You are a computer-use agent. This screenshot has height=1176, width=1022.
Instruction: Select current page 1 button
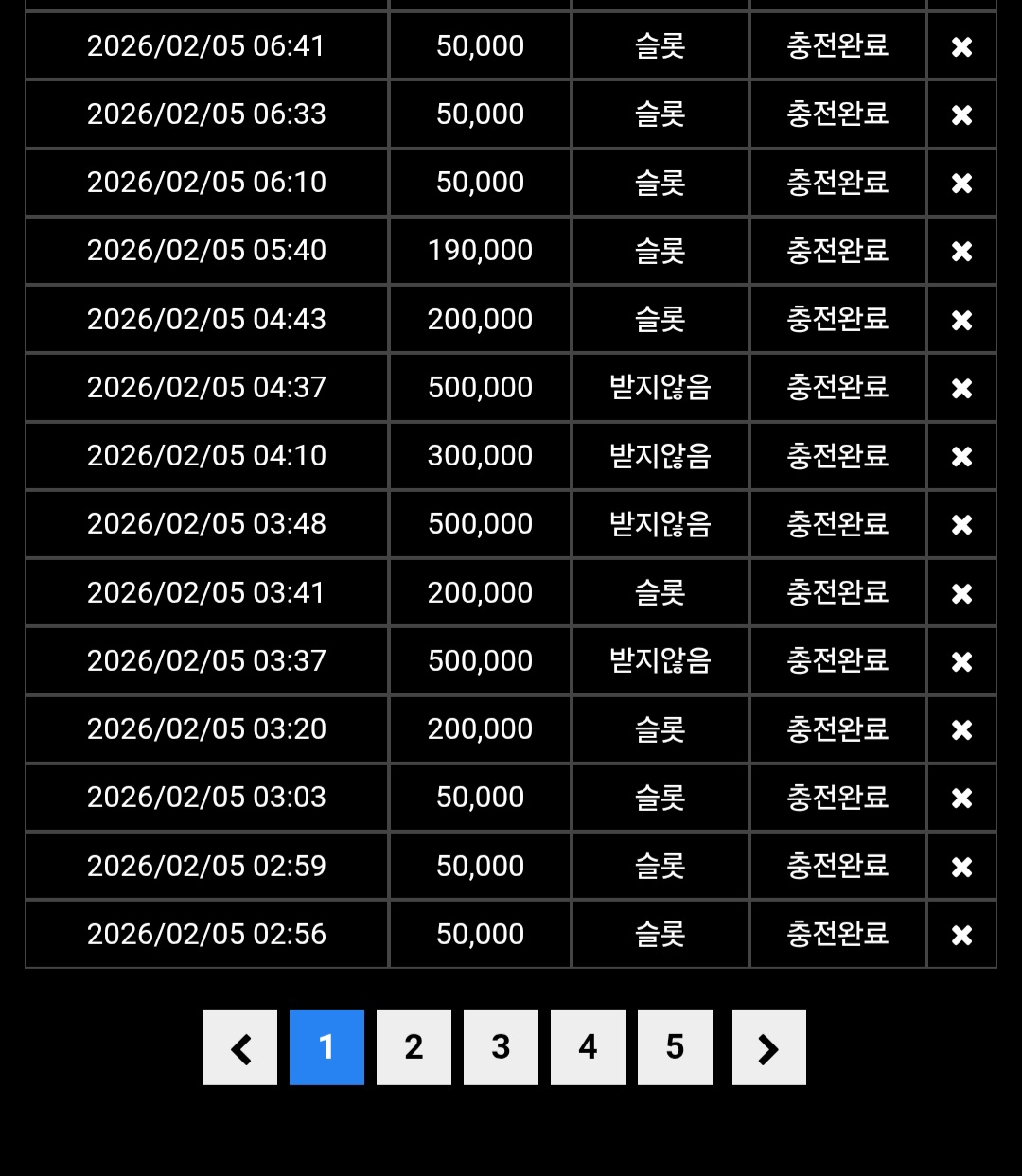(326, 1047)
